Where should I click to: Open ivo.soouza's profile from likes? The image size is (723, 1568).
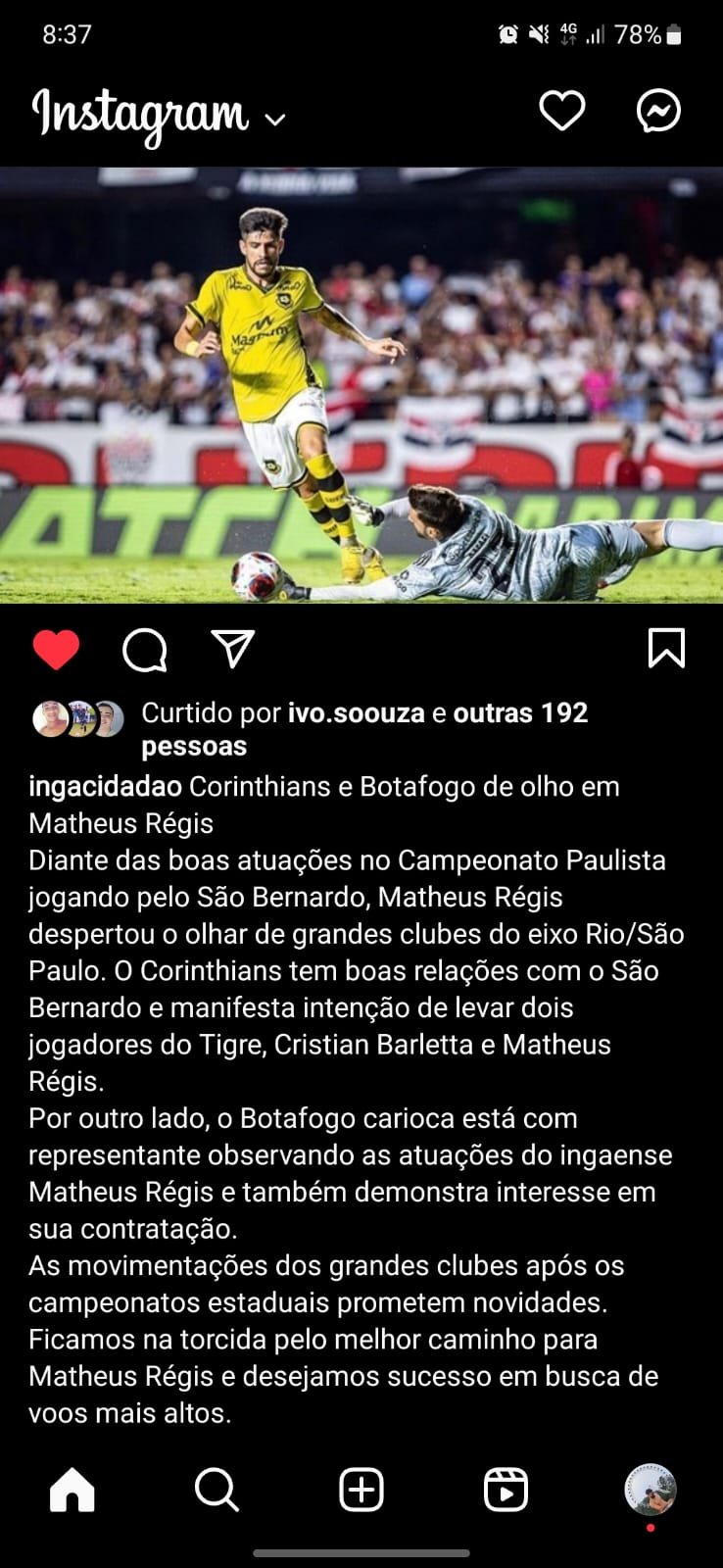356,712
